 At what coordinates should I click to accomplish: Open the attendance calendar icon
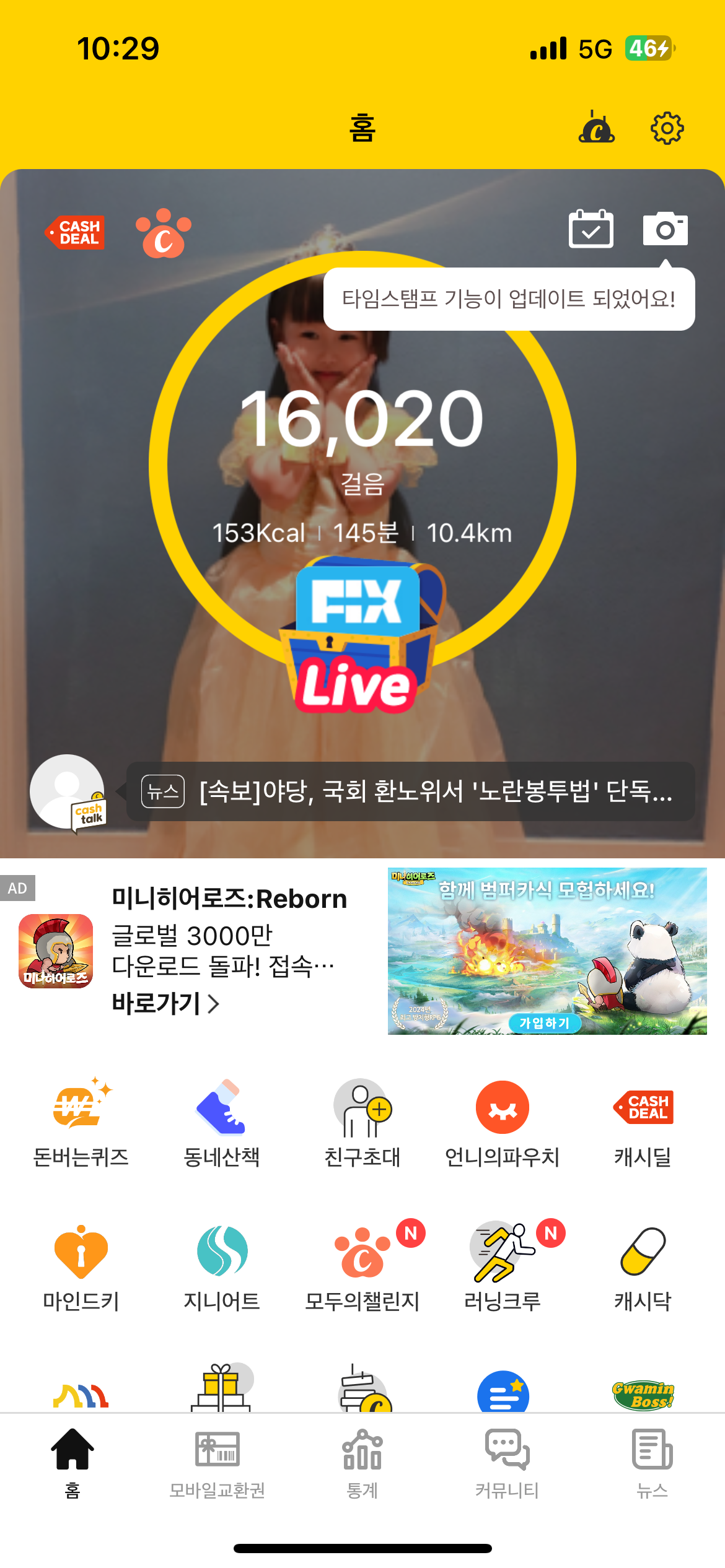tap(591, 229)
